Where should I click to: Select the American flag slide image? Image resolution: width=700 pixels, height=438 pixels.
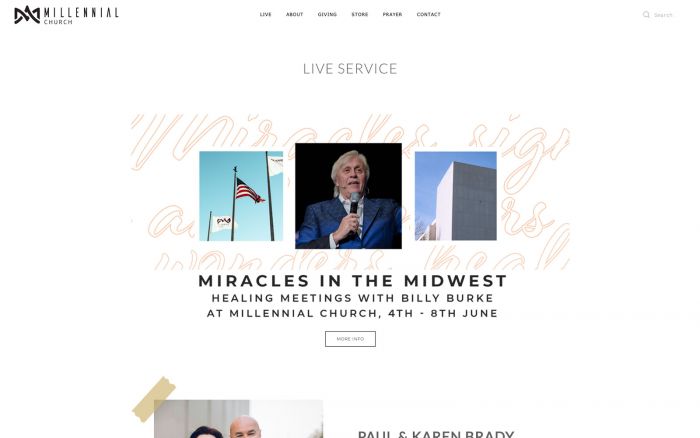240,196
